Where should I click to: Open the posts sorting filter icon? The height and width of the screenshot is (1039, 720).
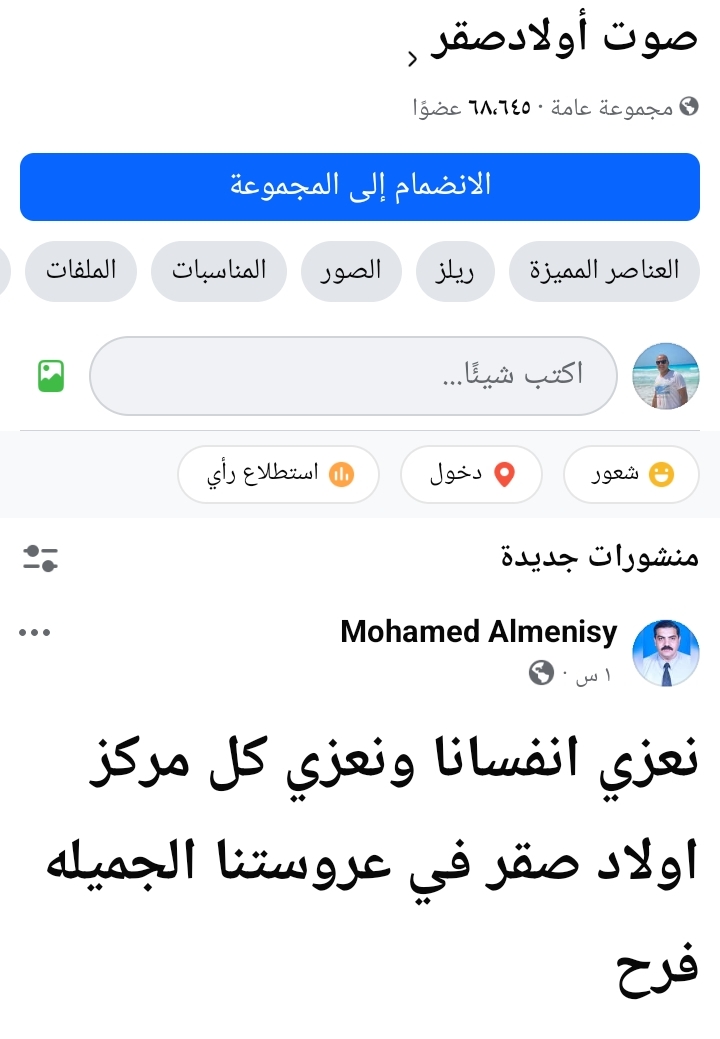[x=41, y=558]
